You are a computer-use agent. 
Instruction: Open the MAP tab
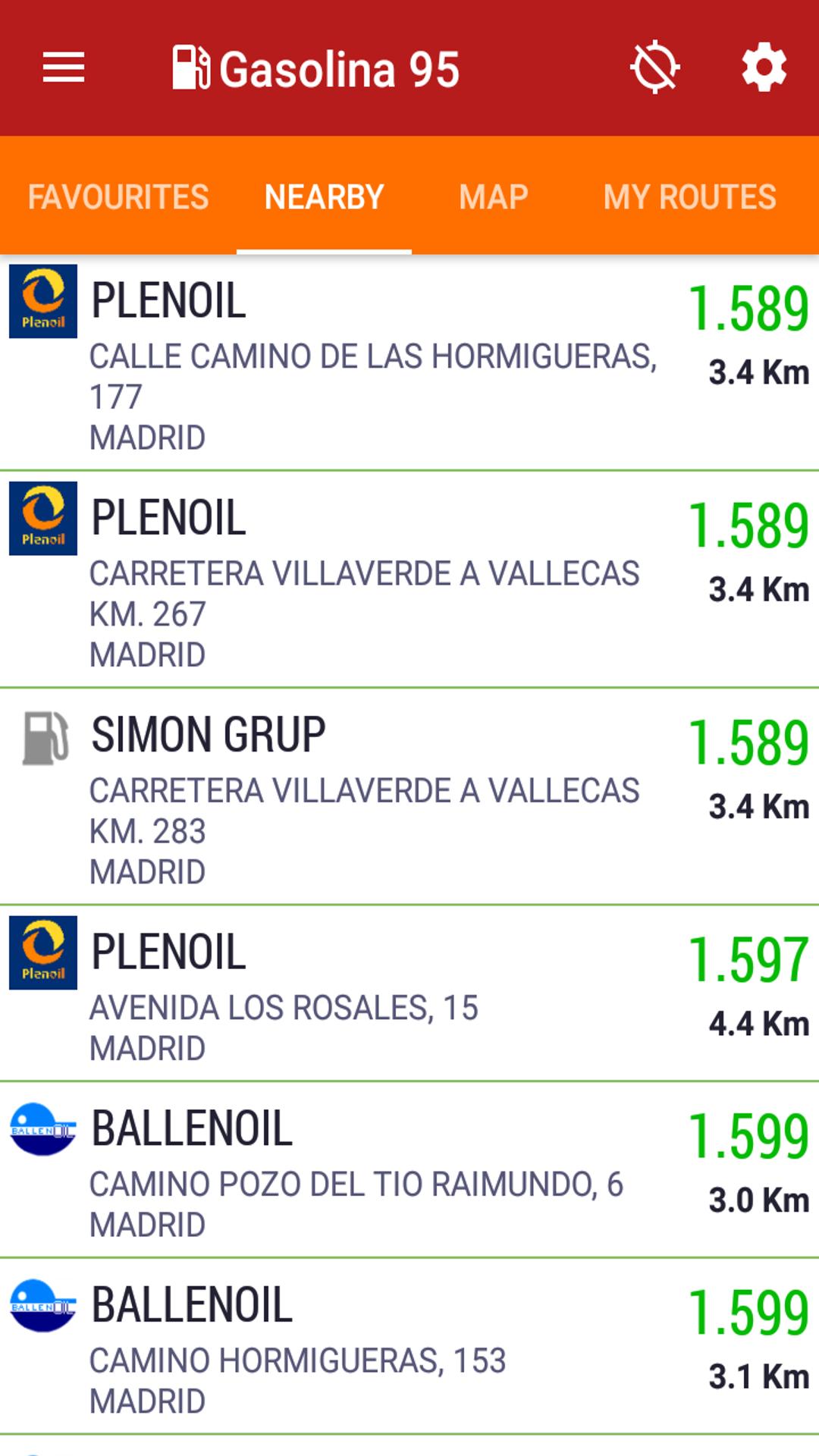click(x=492, y=196)
